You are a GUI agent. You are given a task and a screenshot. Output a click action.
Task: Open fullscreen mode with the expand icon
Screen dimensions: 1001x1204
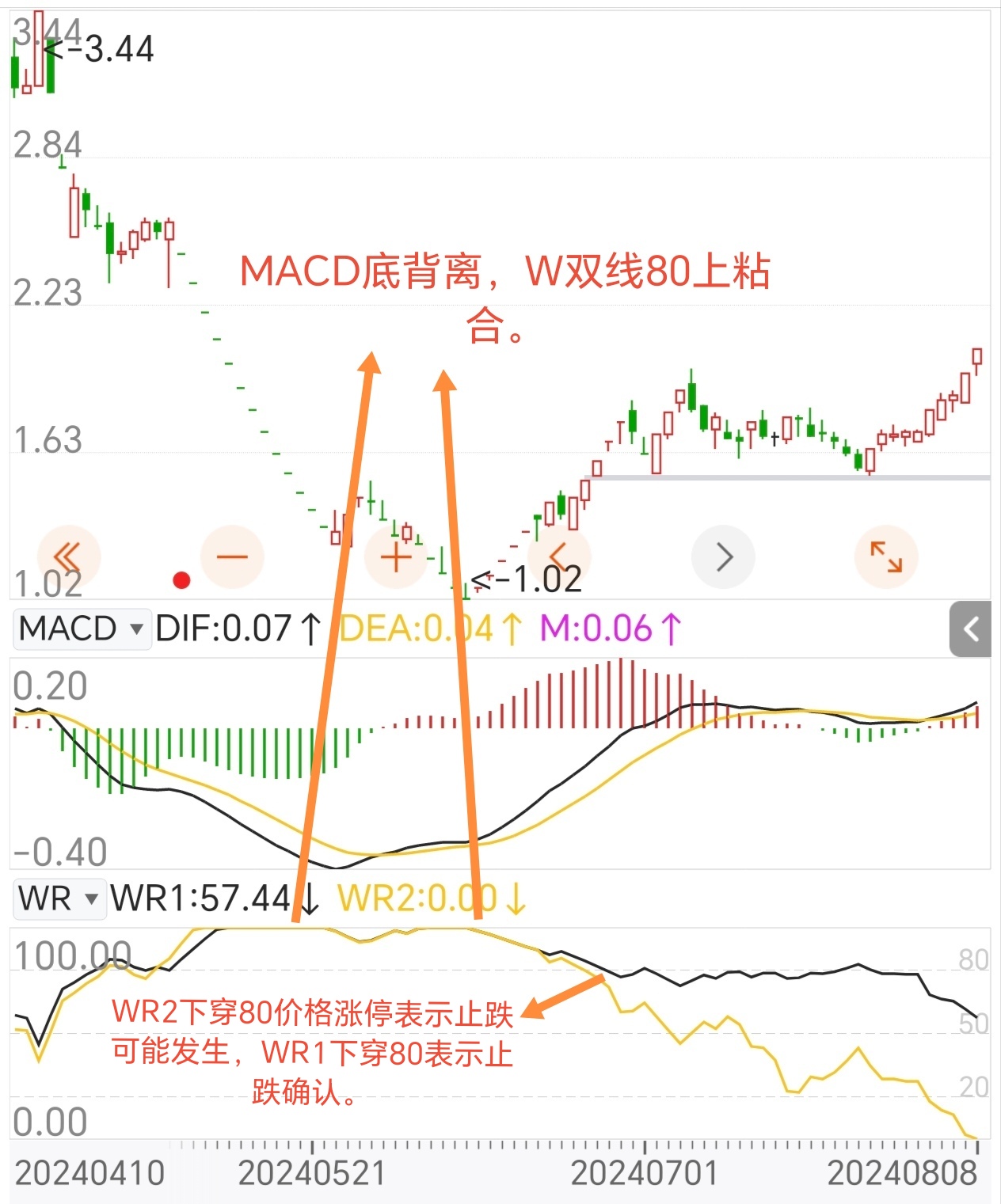pos(886,556)
